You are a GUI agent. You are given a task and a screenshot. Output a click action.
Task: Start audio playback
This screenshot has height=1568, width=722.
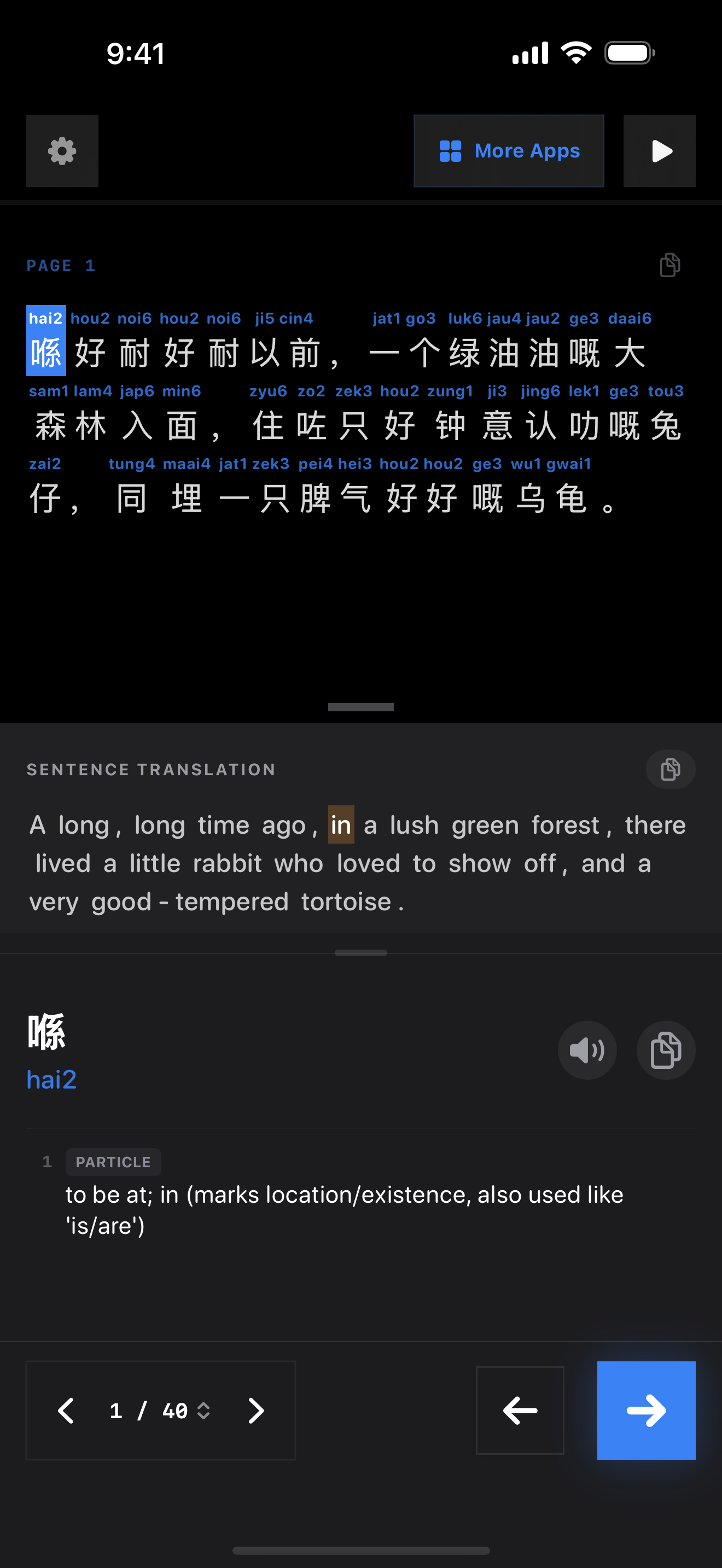click(659, 151)
